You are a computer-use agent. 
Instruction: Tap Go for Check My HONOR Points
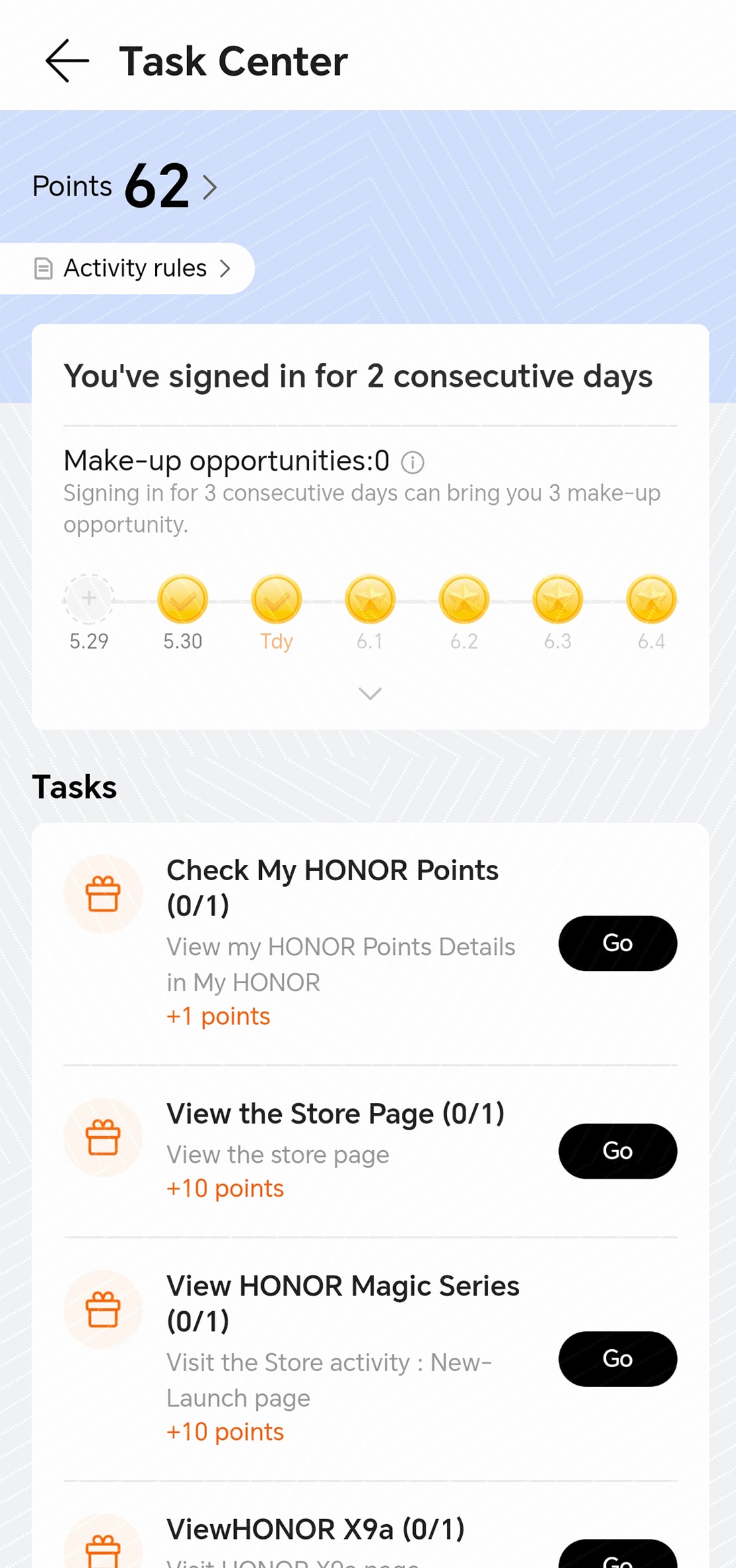tap(617, 943)
